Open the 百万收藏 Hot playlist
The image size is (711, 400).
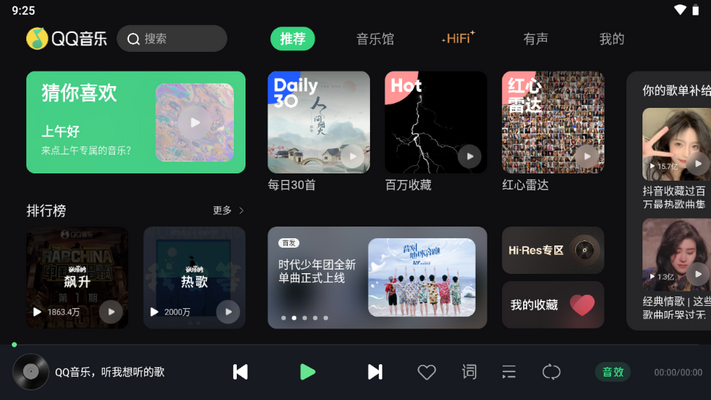pos(436,122)
